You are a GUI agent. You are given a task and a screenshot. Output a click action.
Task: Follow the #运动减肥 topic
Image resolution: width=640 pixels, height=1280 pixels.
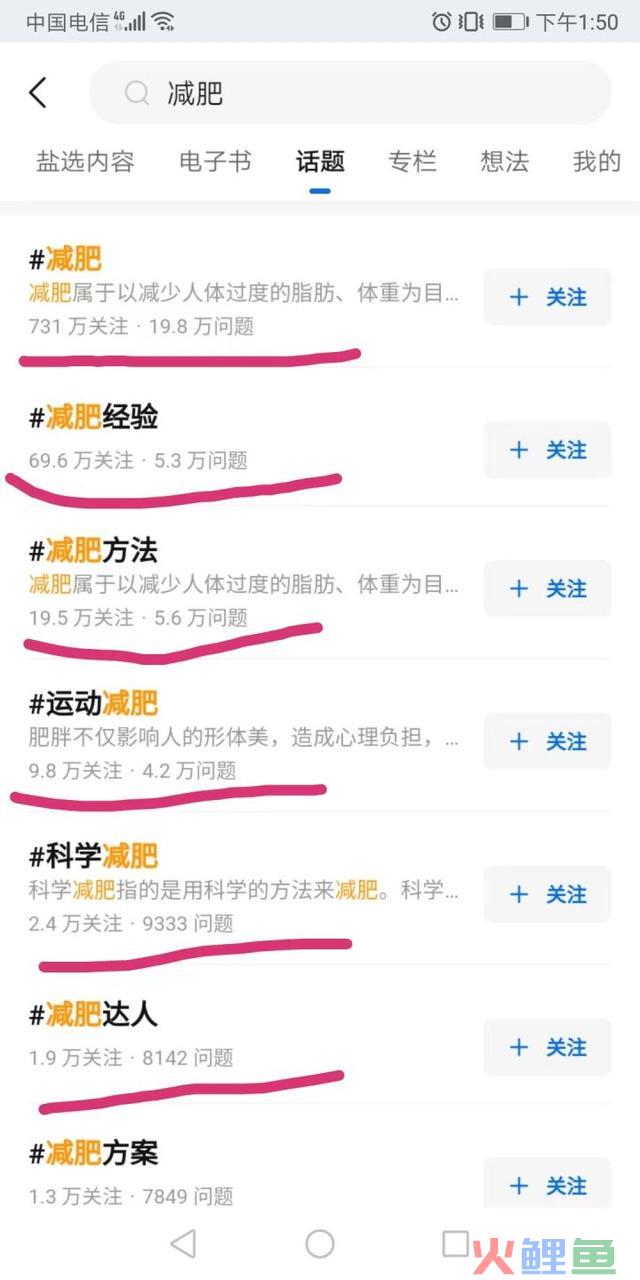(547, 741)
